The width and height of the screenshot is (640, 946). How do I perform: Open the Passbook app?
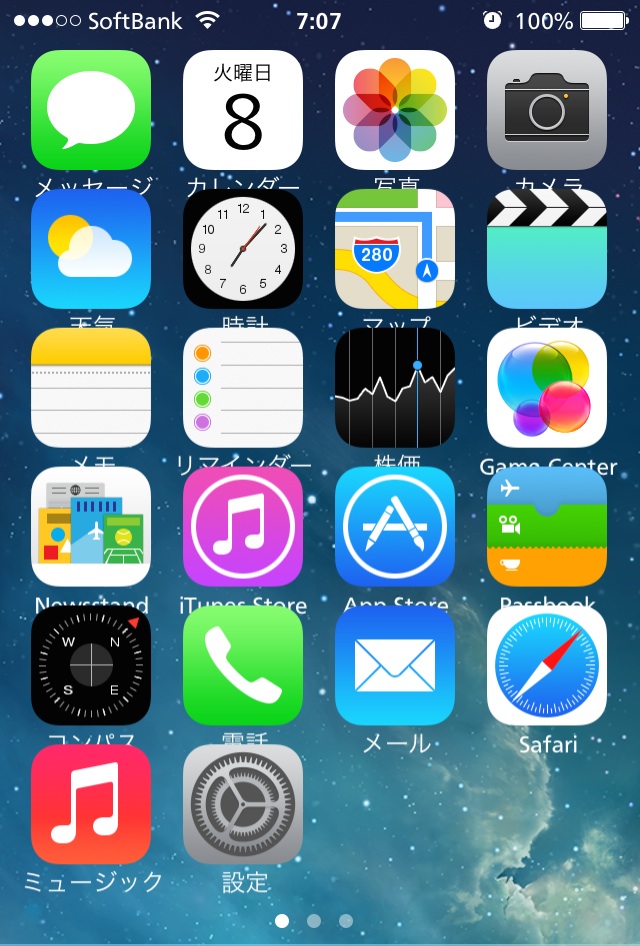tap(547, 527)
